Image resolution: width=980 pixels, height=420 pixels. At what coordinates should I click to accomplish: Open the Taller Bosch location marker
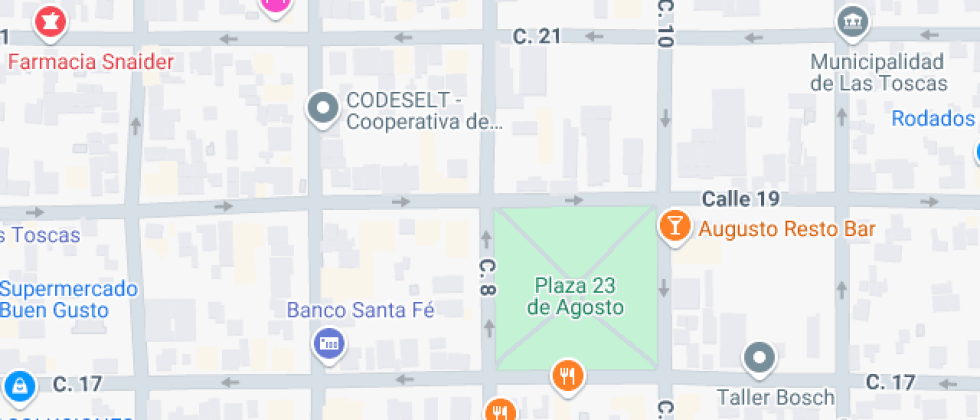[759, 358]
